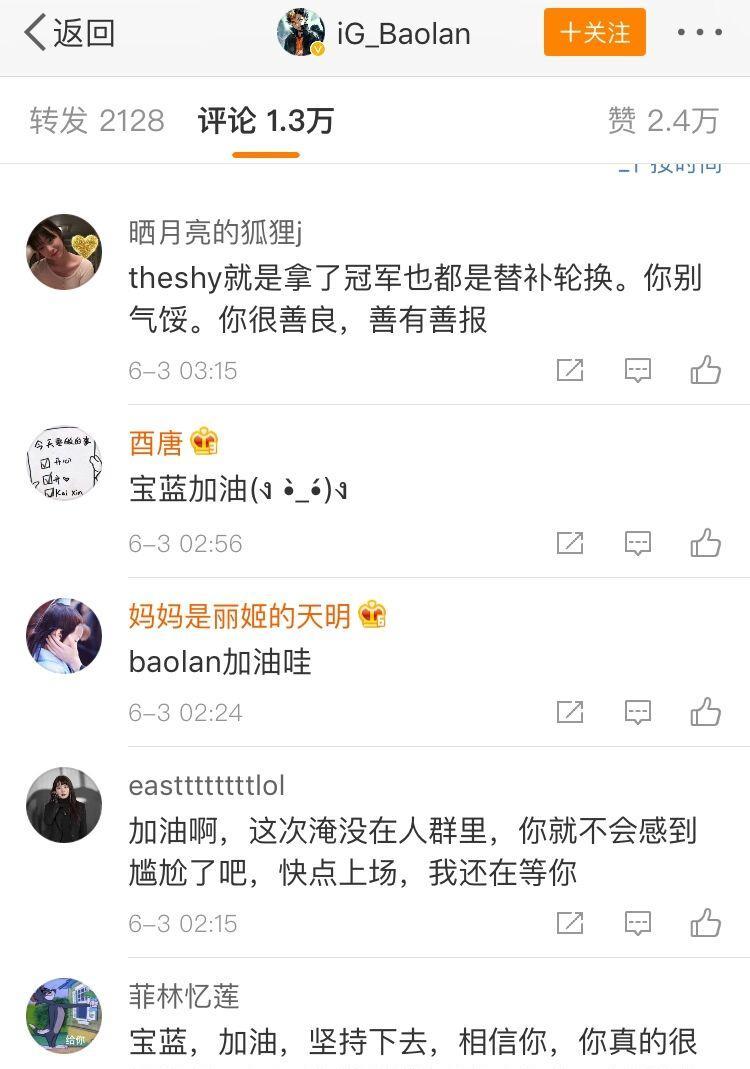This screenshot has width=750, height=1069.
Task: Open iG_Baolan's profile name link
Action: [x=404, y=32]
